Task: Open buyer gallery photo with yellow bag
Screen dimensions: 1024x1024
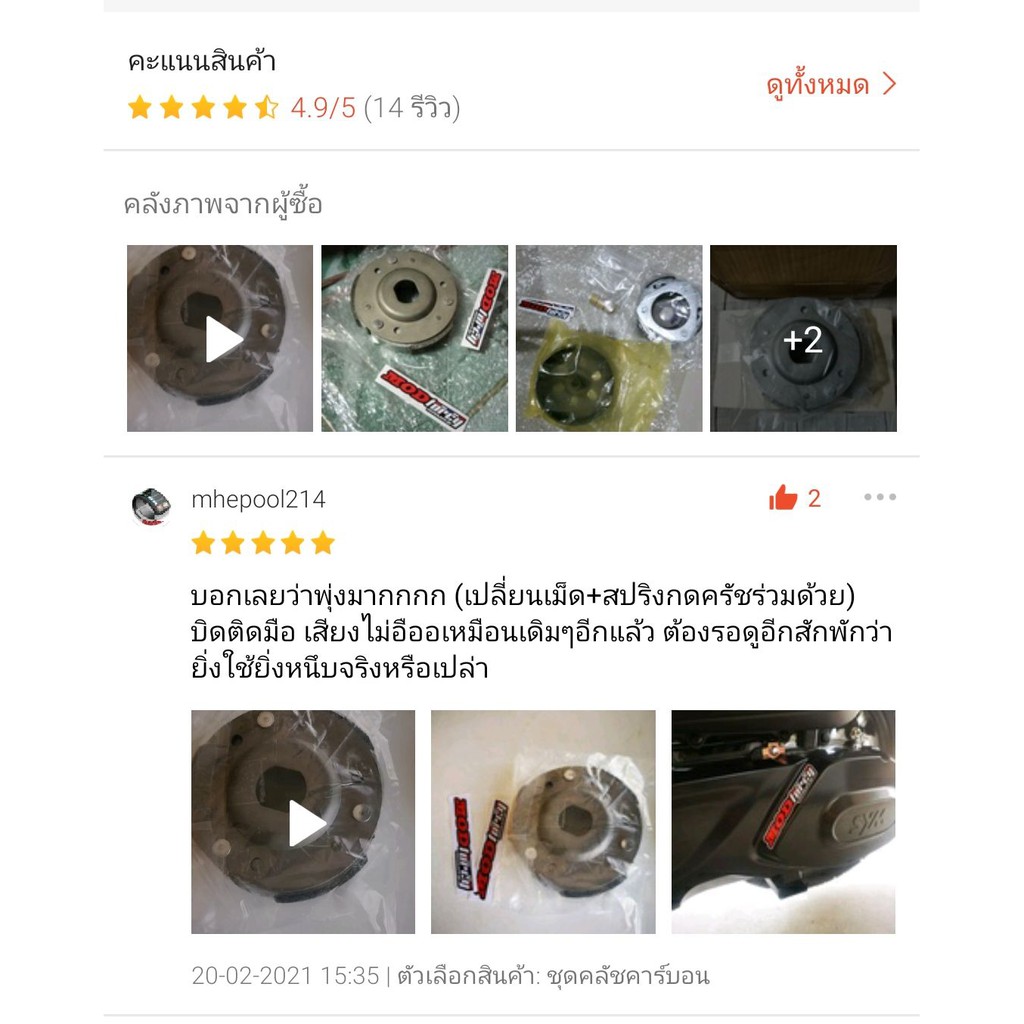Action: coord(608,339)
